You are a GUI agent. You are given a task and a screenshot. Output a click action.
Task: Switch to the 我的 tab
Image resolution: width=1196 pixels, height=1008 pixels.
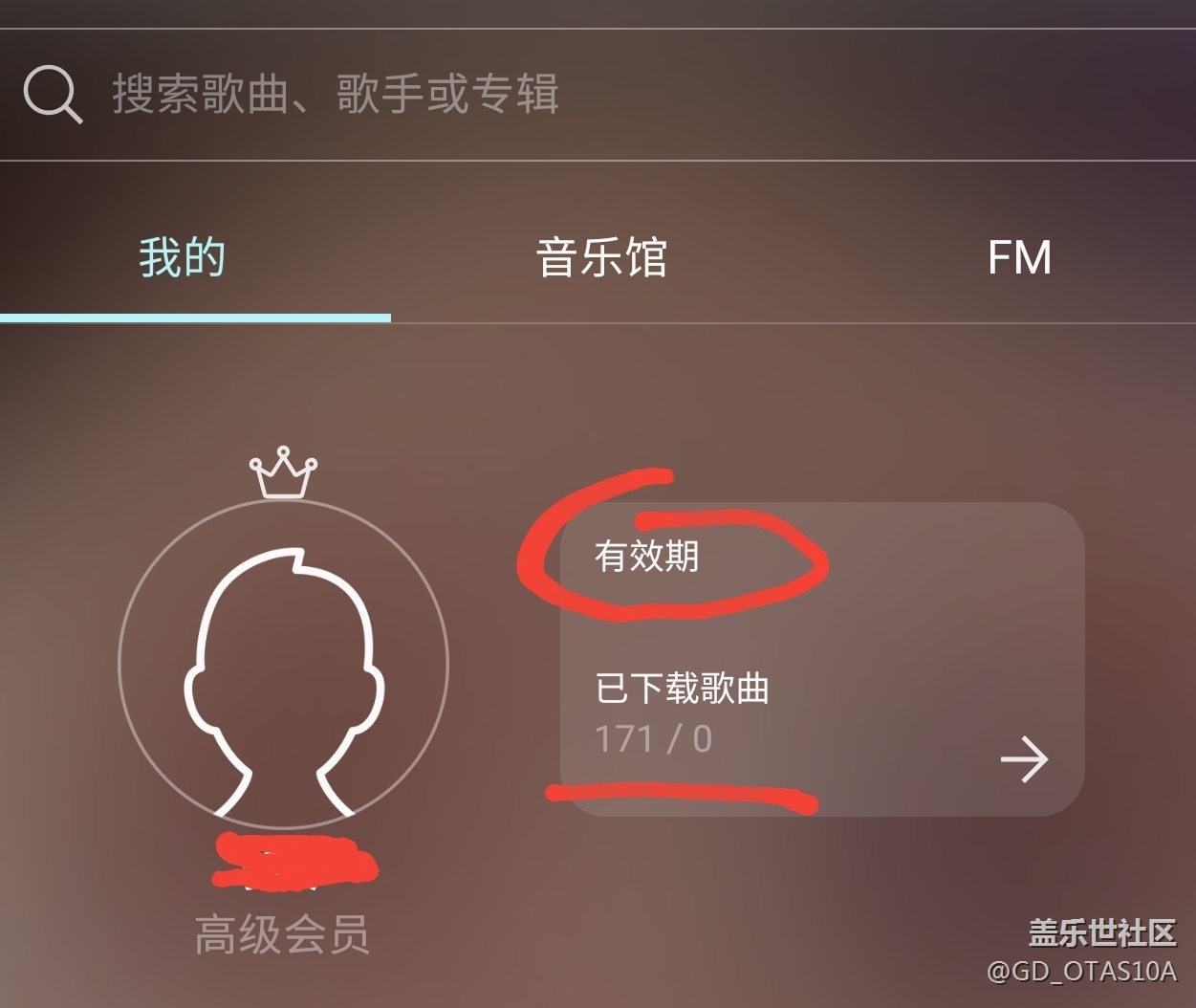pyautogui.click(x=183, y=258)
